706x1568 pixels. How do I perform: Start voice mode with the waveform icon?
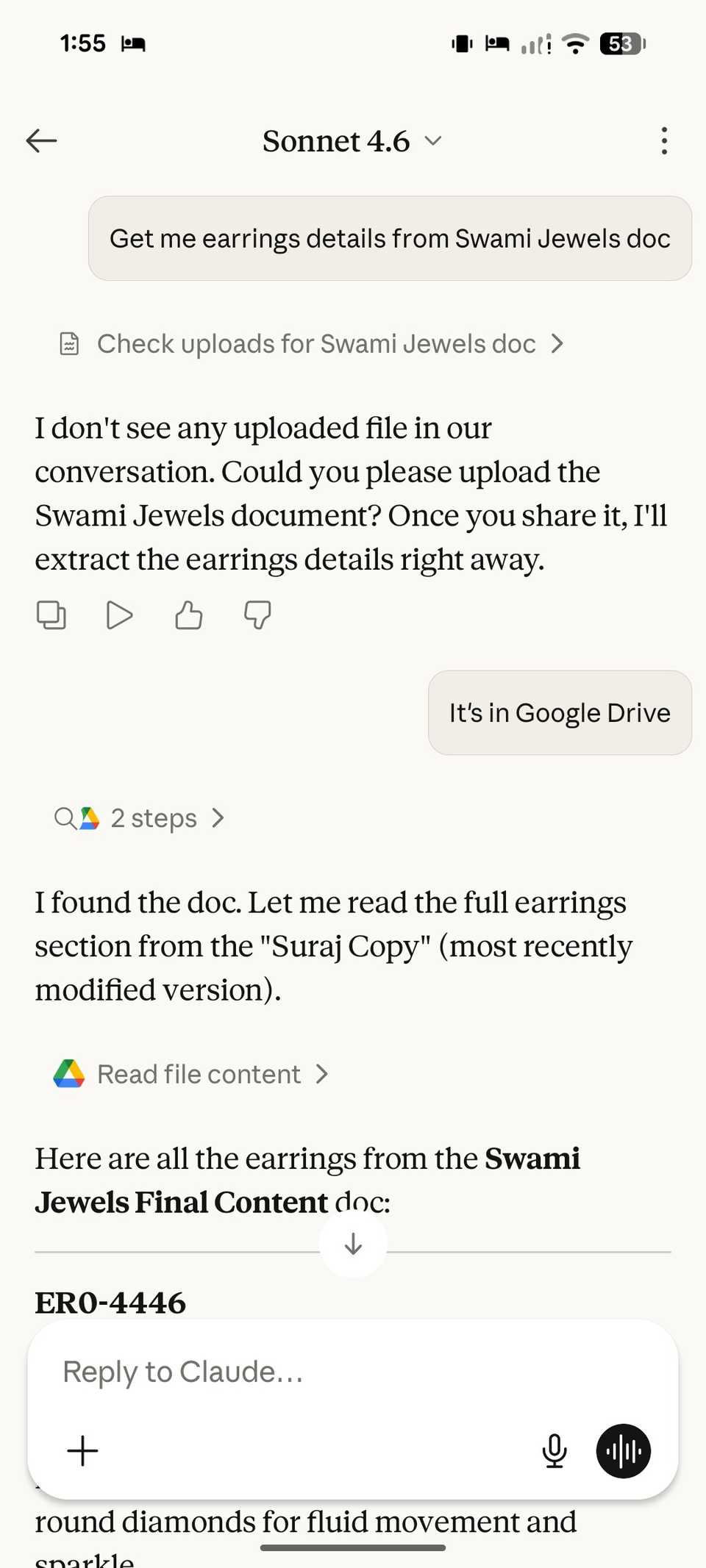coord(622,1450)
